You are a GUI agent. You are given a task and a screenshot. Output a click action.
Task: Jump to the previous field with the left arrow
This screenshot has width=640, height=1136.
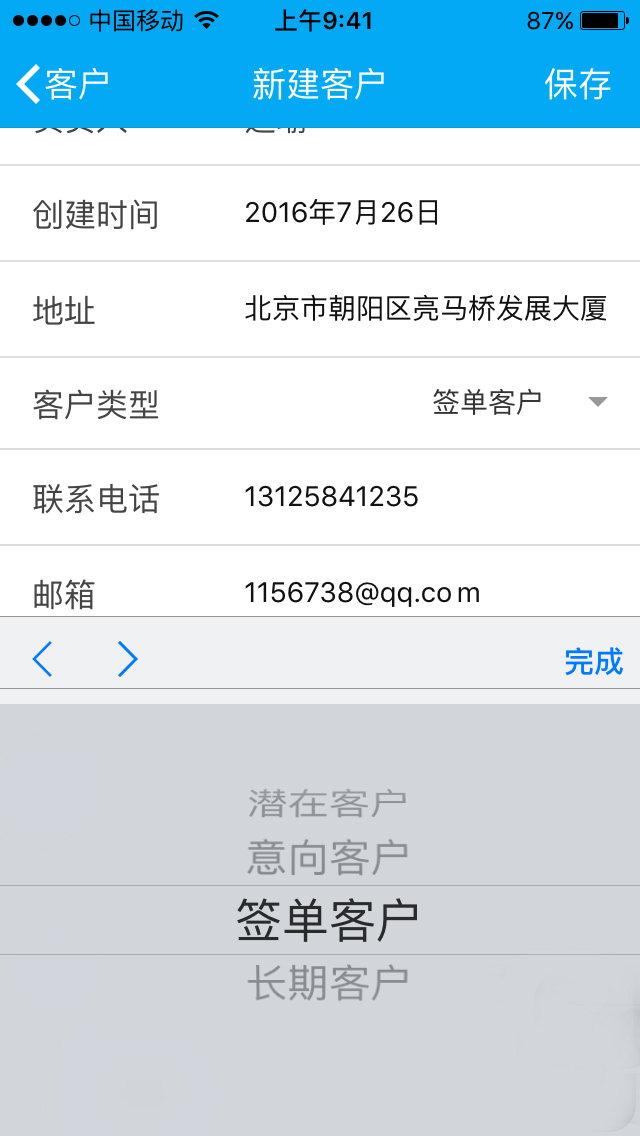[x=42, y=659]
